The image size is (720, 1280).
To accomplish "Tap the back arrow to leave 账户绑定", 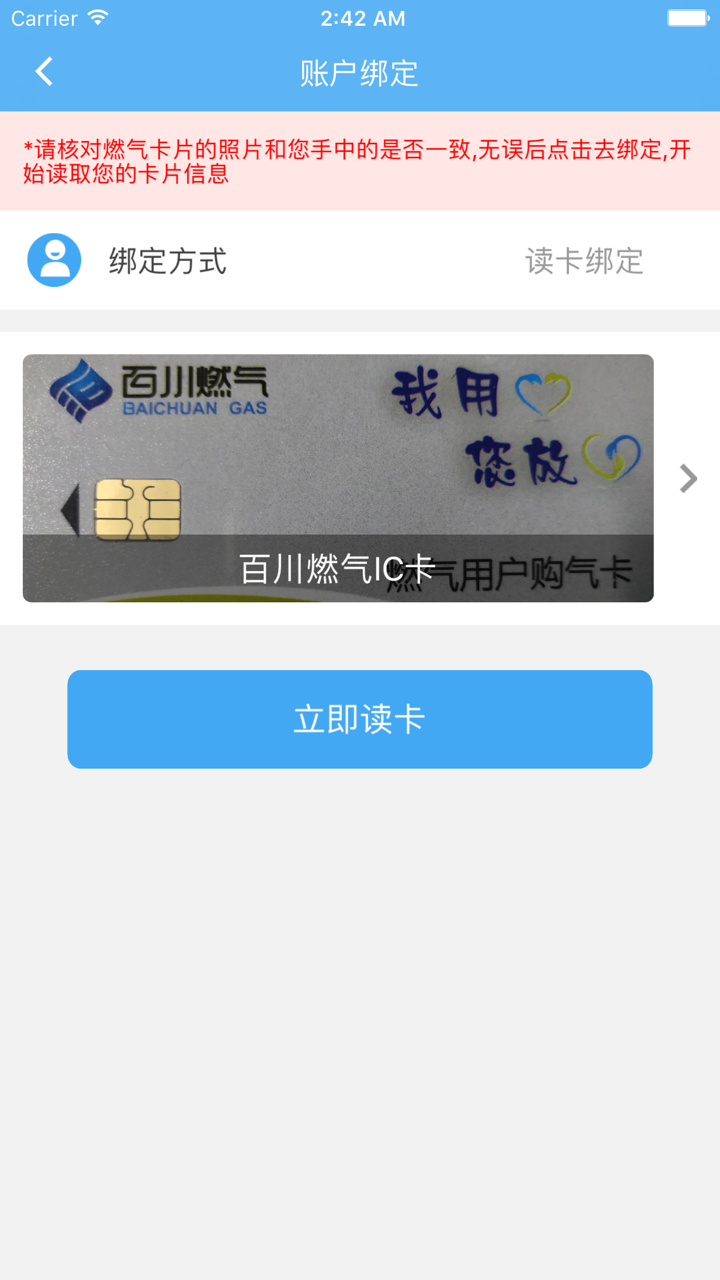I will (43, 71).
